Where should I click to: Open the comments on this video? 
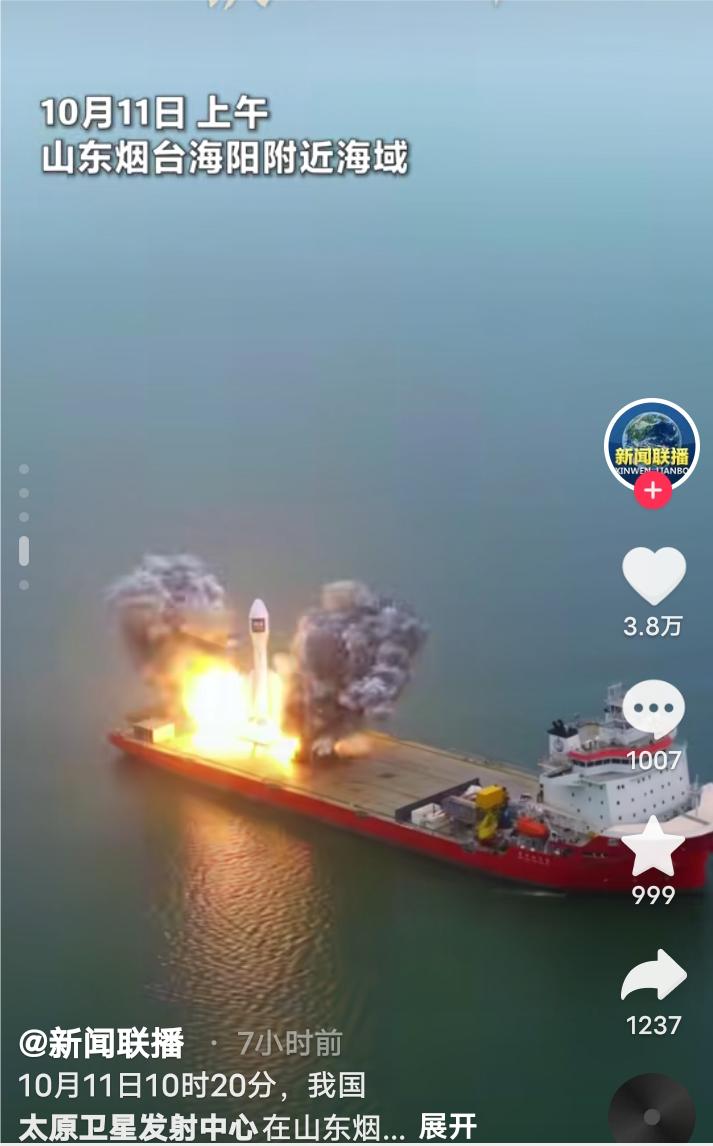coord(654,709)
